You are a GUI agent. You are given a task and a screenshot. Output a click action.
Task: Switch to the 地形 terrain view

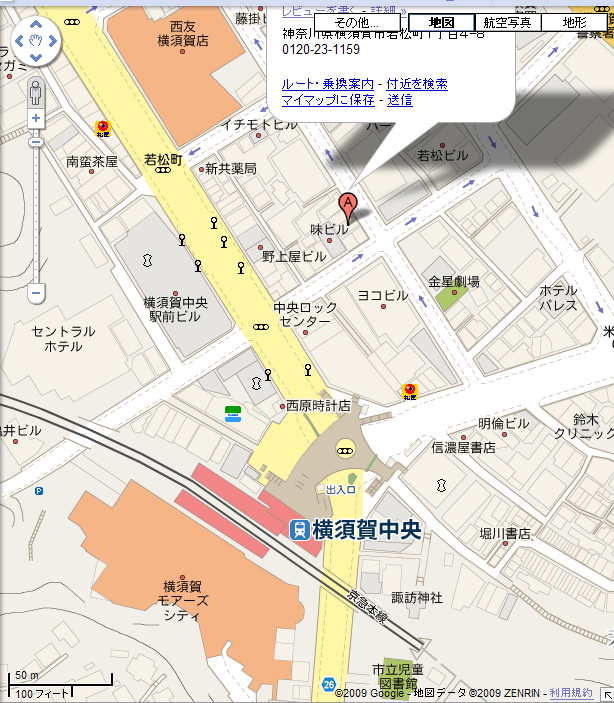pyautogui.click(x=575, y=22)
